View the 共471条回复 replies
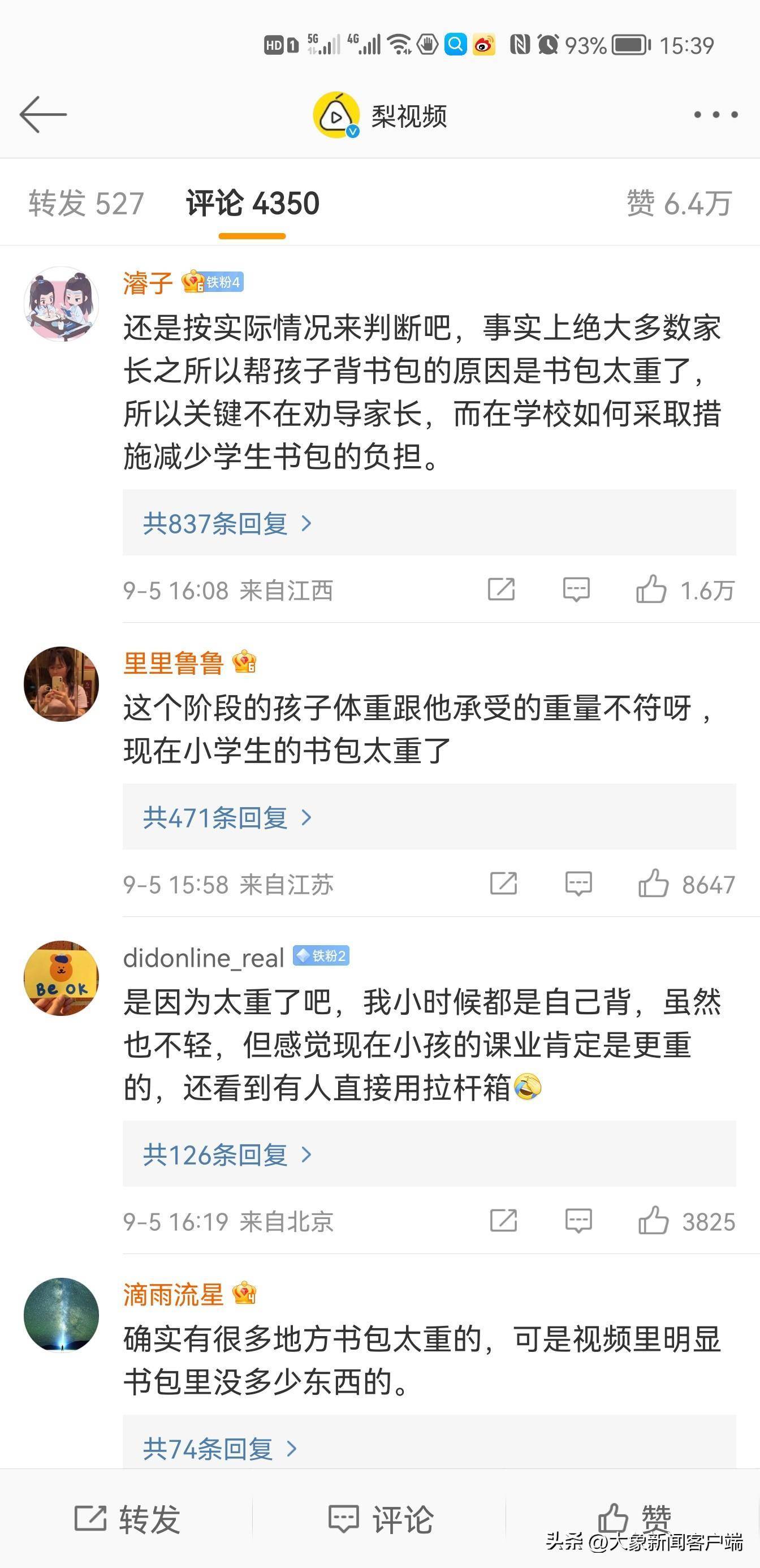Screen dimensions: 760x1568 (x=227, y=817)
